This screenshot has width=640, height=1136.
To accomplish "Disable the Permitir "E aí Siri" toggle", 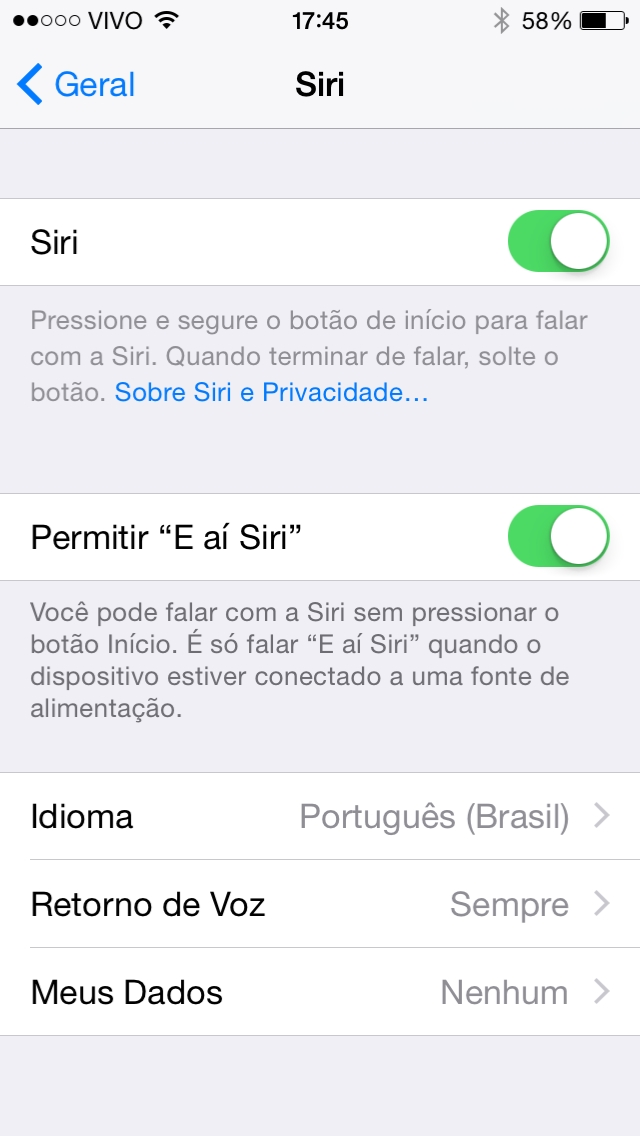I will click(558, 536).
